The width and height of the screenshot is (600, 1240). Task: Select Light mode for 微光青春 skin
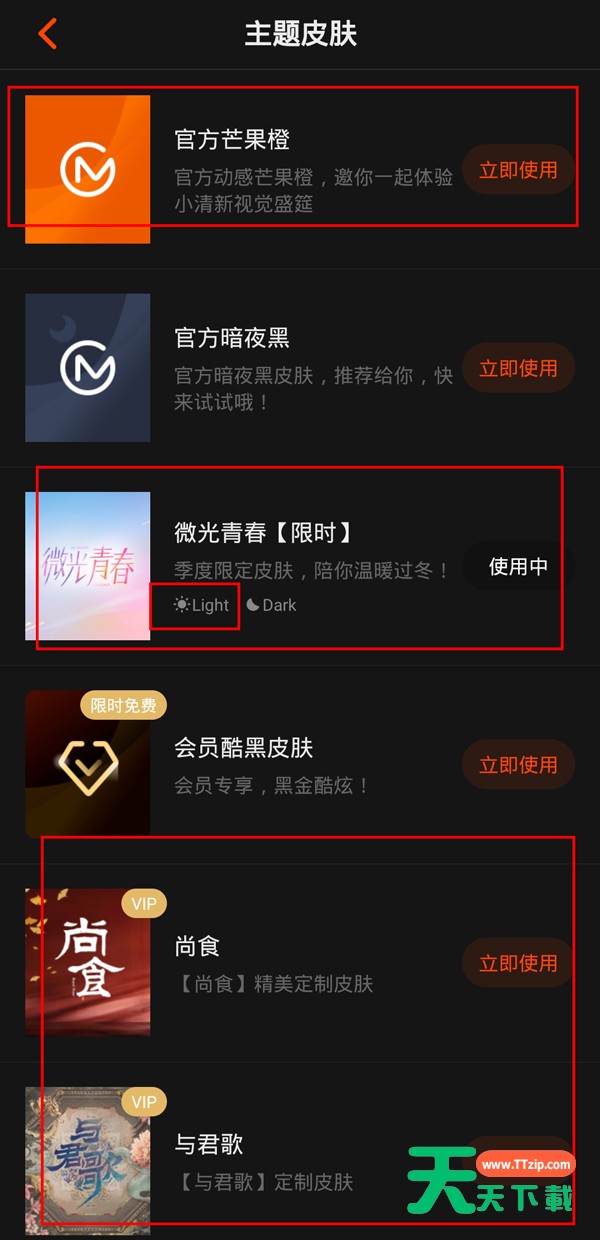tap(201, 605)
